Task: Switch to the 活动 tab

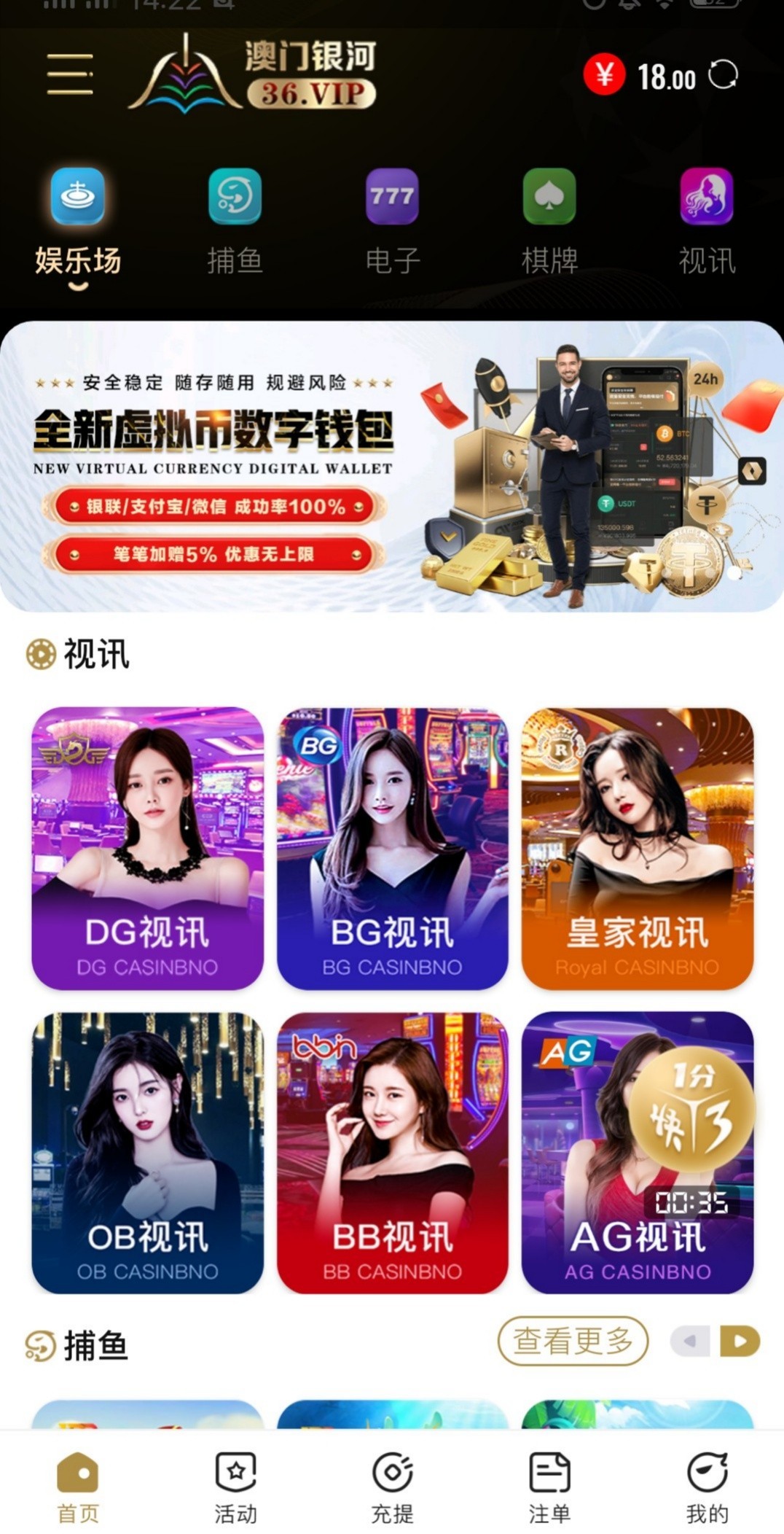Action: (235, 1487)
